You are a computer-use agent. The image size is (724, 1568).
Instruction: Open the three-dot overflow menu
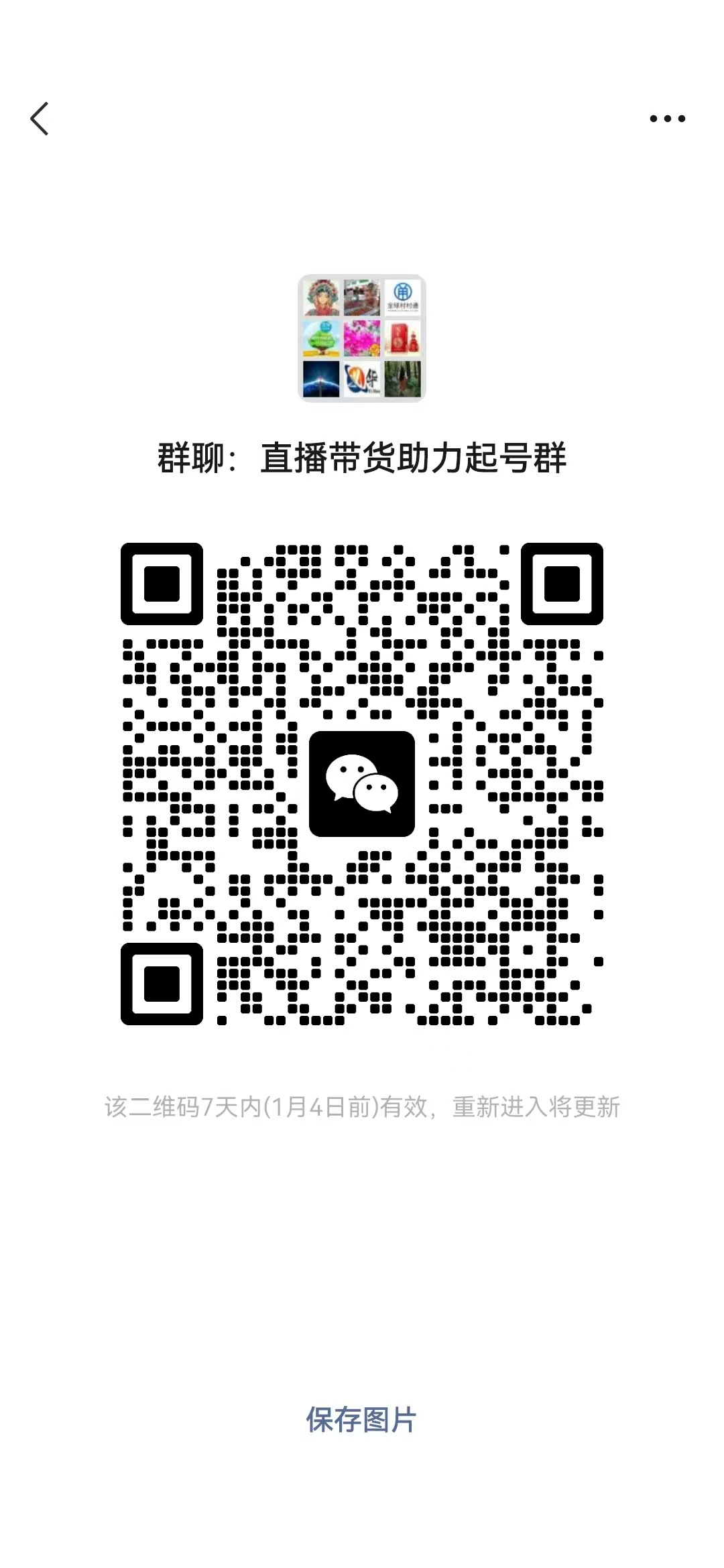[667, 119]
